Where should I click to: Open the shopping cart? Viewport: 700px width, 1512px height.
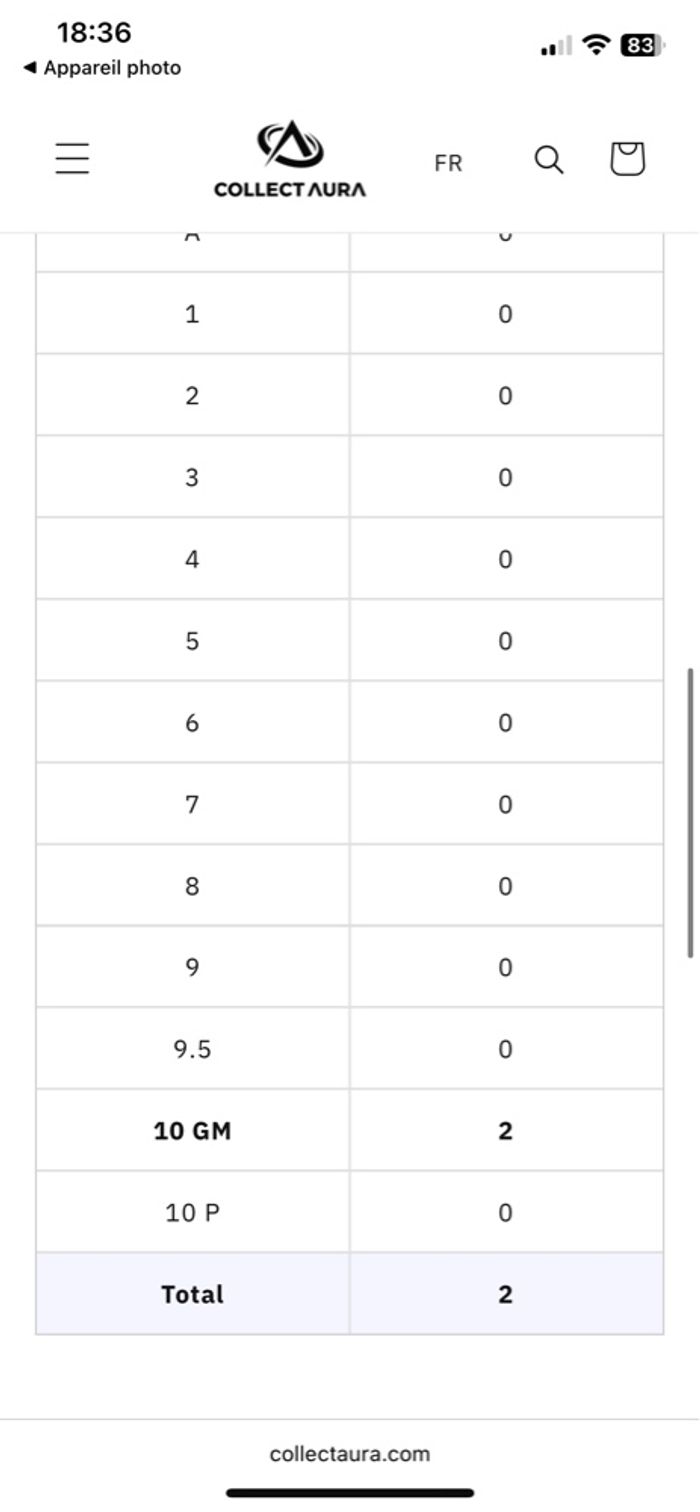(x=627, y=160)
